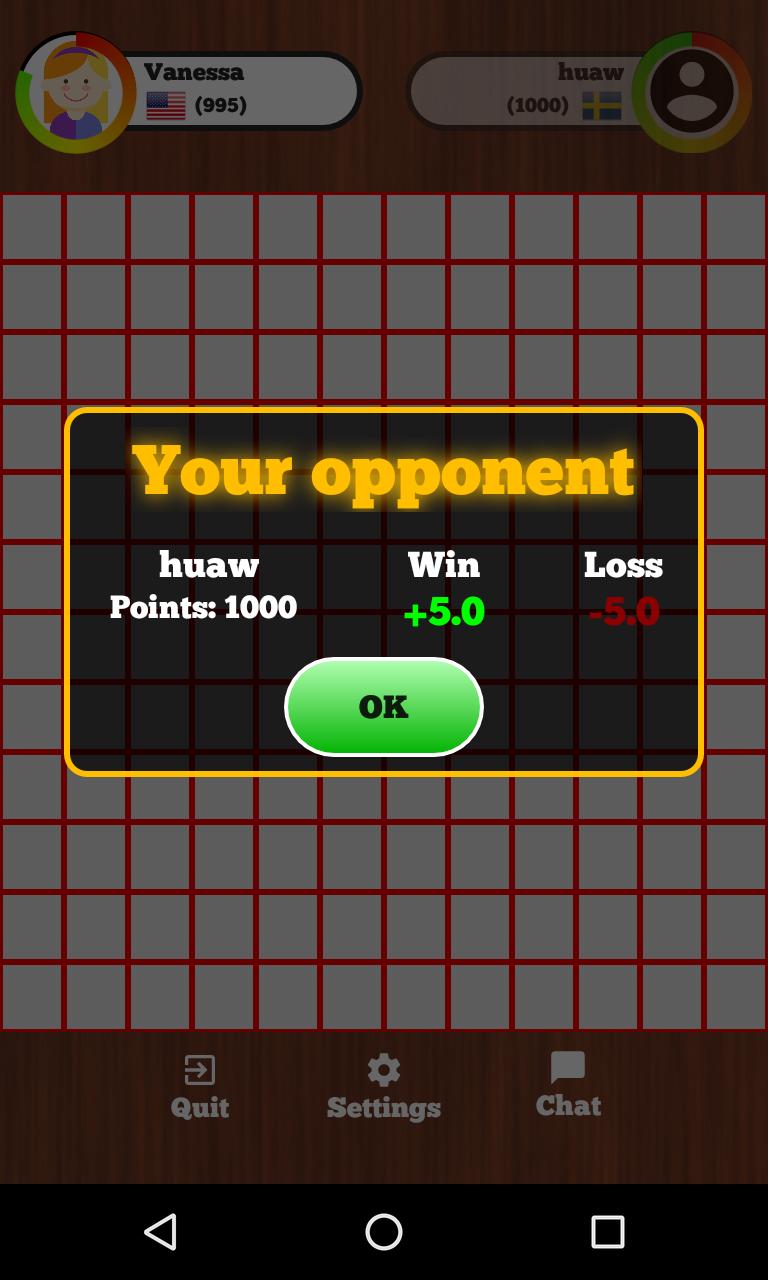View Vanessa's player profile avatar
Image resolution: width=768 pixels, height=1280 pixels.
tap(76, 92)
